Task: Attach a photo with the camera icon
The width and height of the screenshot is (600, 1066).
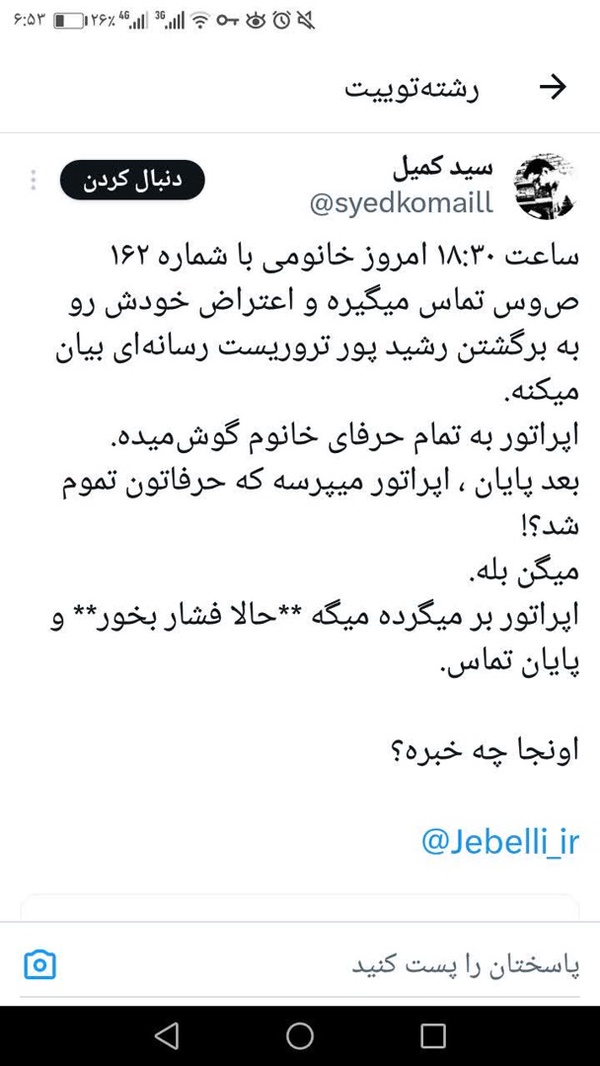Action: coord(40,964)
